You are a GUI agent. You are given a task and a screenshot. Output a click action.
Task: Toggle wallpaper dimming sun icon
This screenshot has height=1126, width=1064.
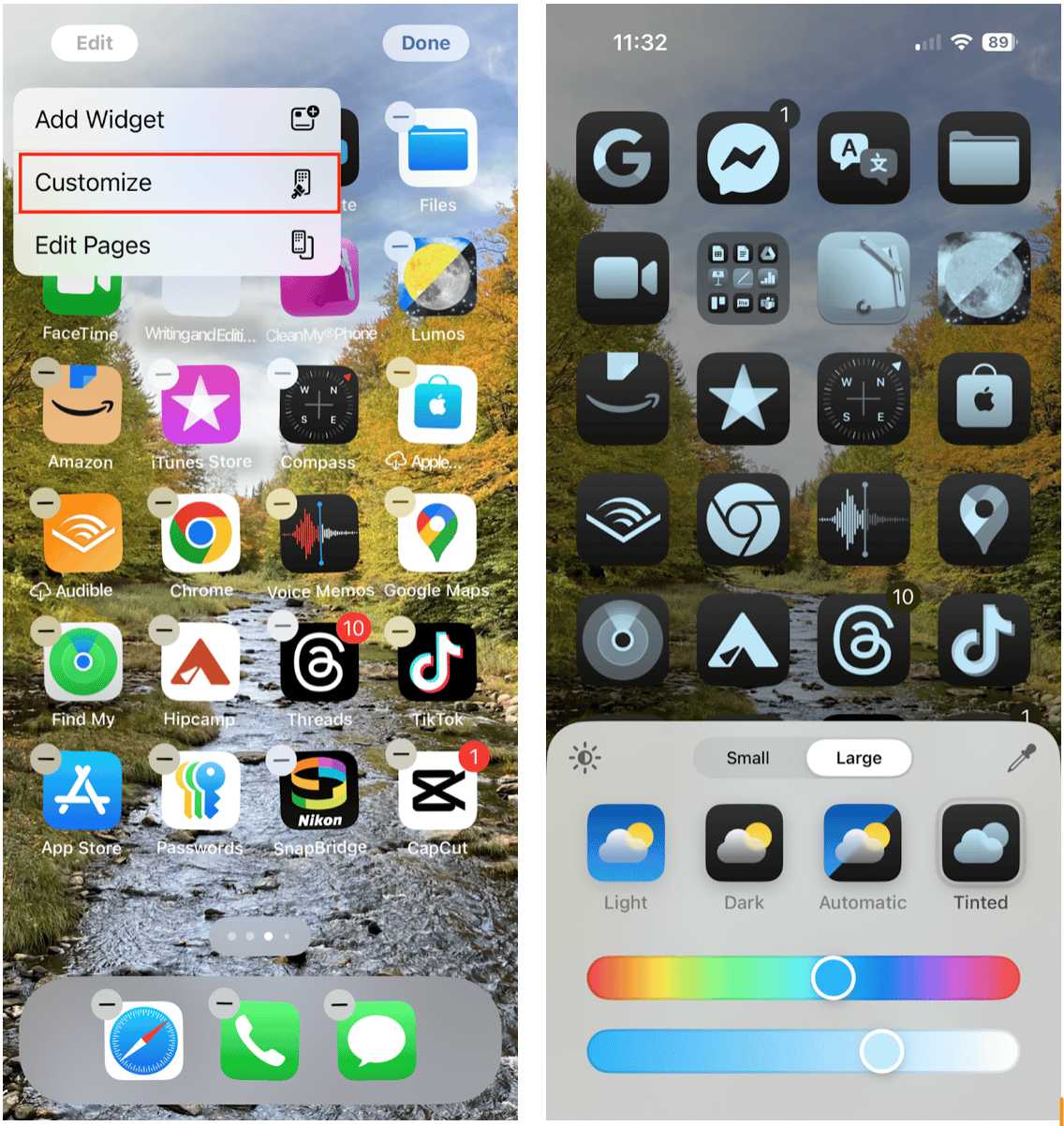tap(585, 758)
